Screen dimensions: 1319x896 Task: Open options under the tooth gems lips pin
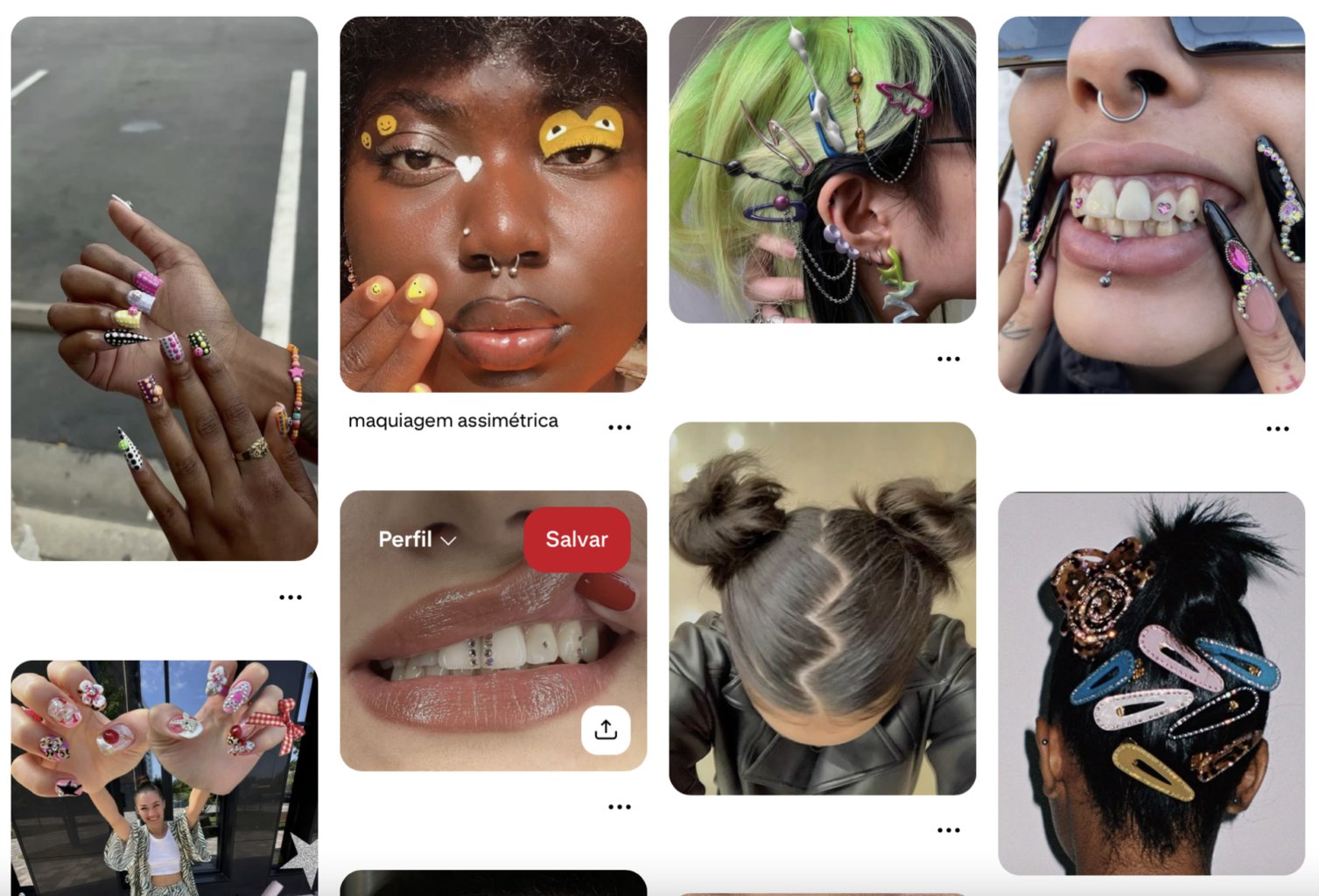tap(620, 807)
